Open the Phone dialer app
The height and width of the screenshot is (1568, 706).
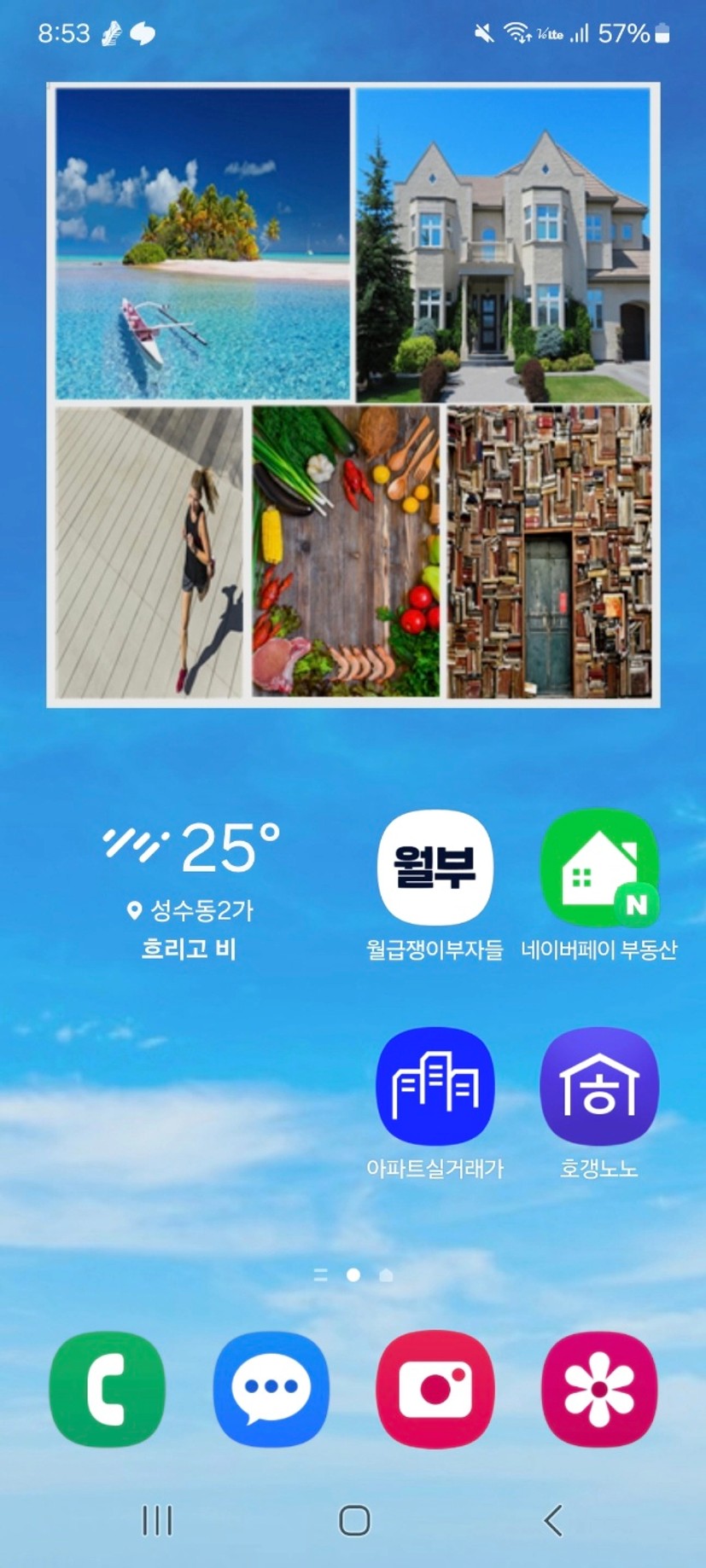pyautogui.click(x=108, y=1389)
